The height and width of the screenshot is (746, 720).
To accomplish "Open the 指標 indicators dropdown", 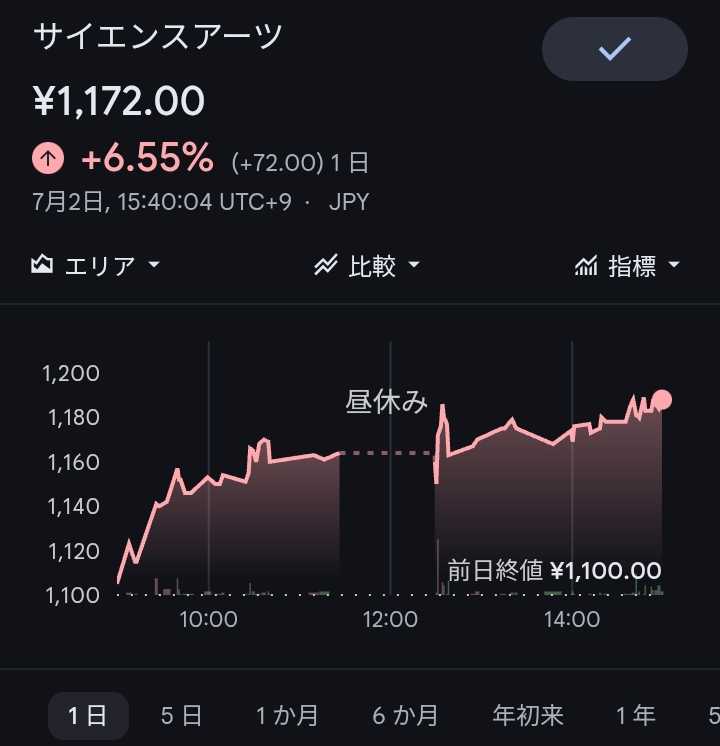I will 627,265.
